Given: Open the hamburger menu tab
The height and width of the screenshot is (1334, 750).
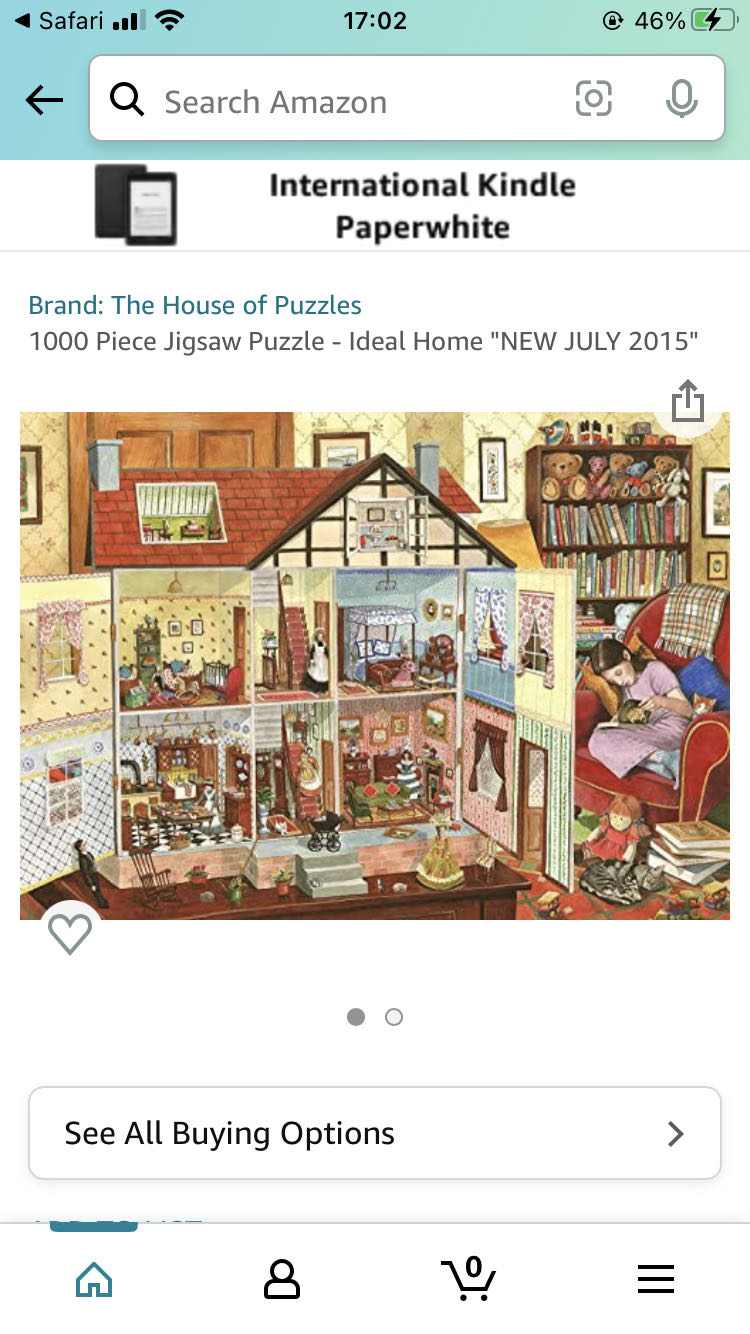Looking at the screenshot, I should 656,1279.
